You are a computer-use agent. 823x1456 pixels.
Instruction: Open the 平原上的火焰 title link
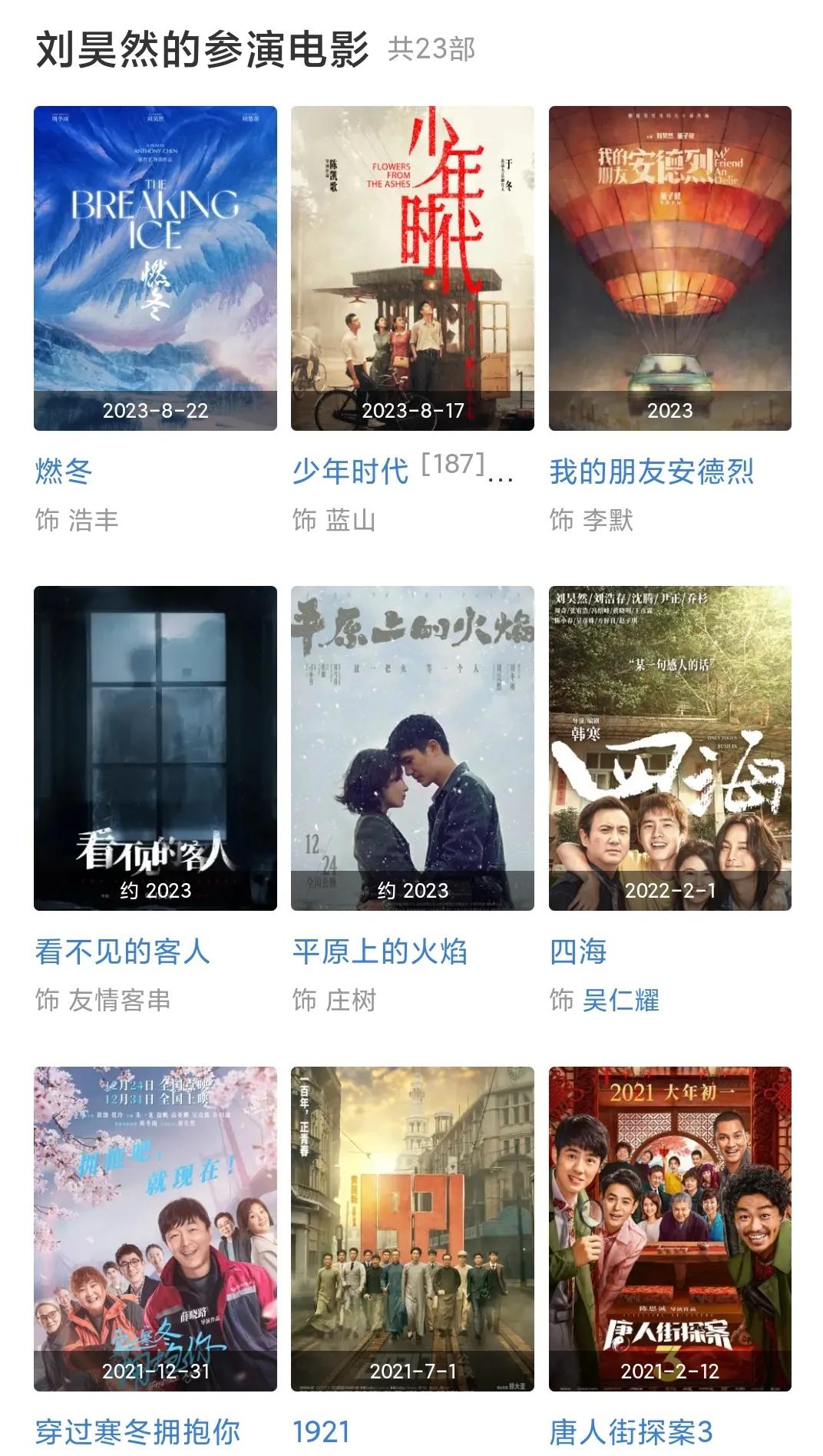pos(380,951)
